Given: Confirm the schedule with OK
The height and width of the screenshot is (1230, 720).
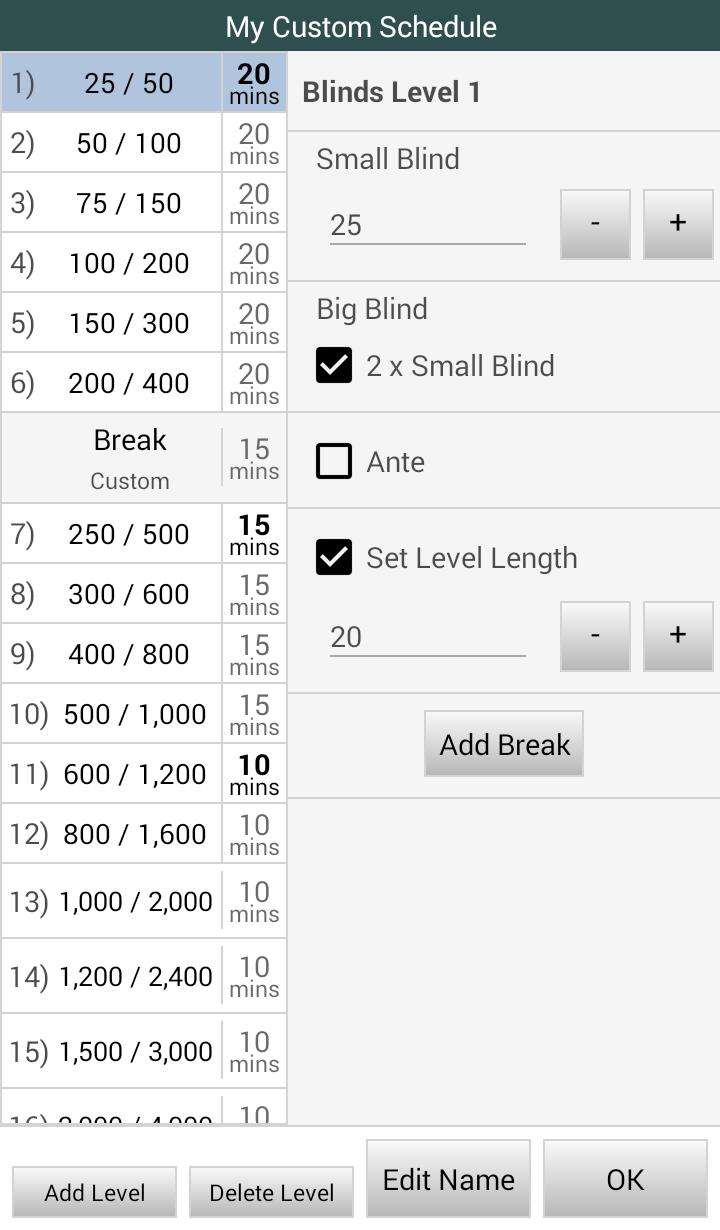Looking at the screenshot, I should pyautogui.click(x=625, y=1179).
